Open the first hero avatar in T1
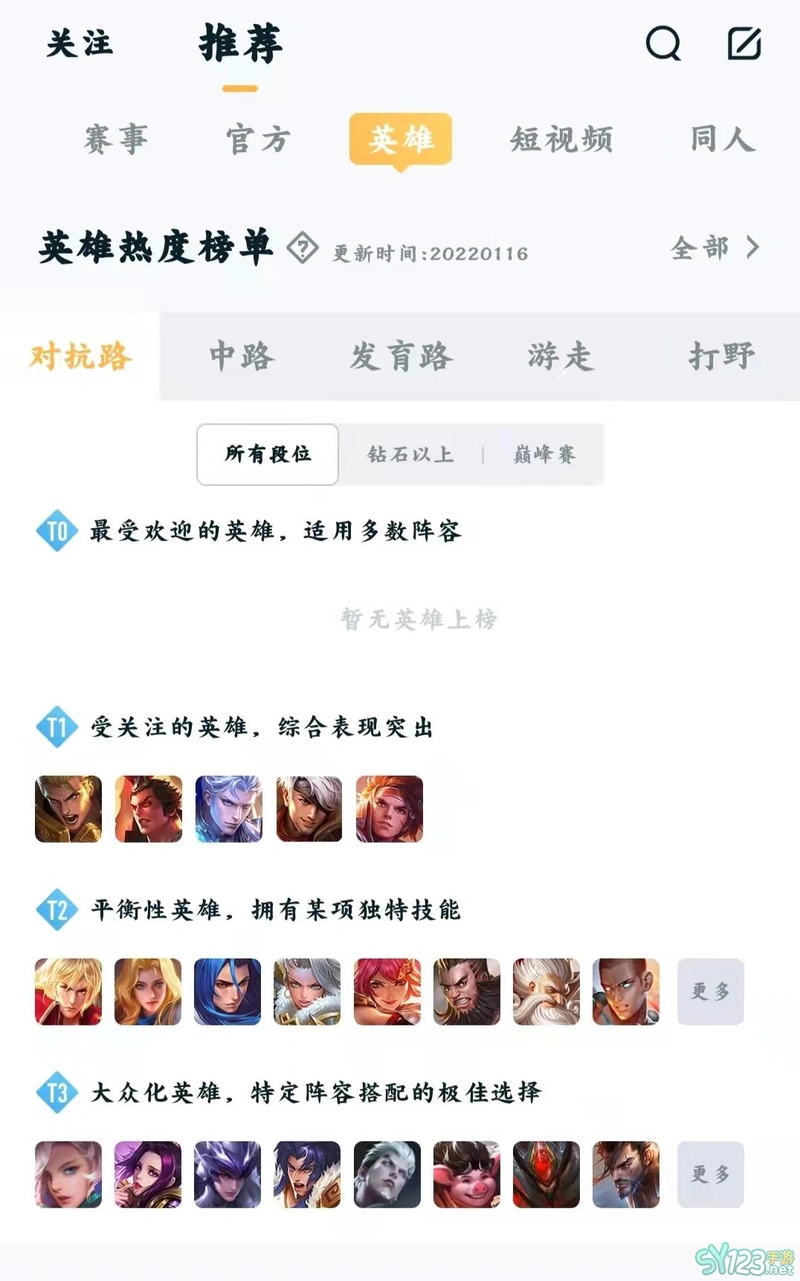The image size is (800, 1281). (x=68, y=809)
